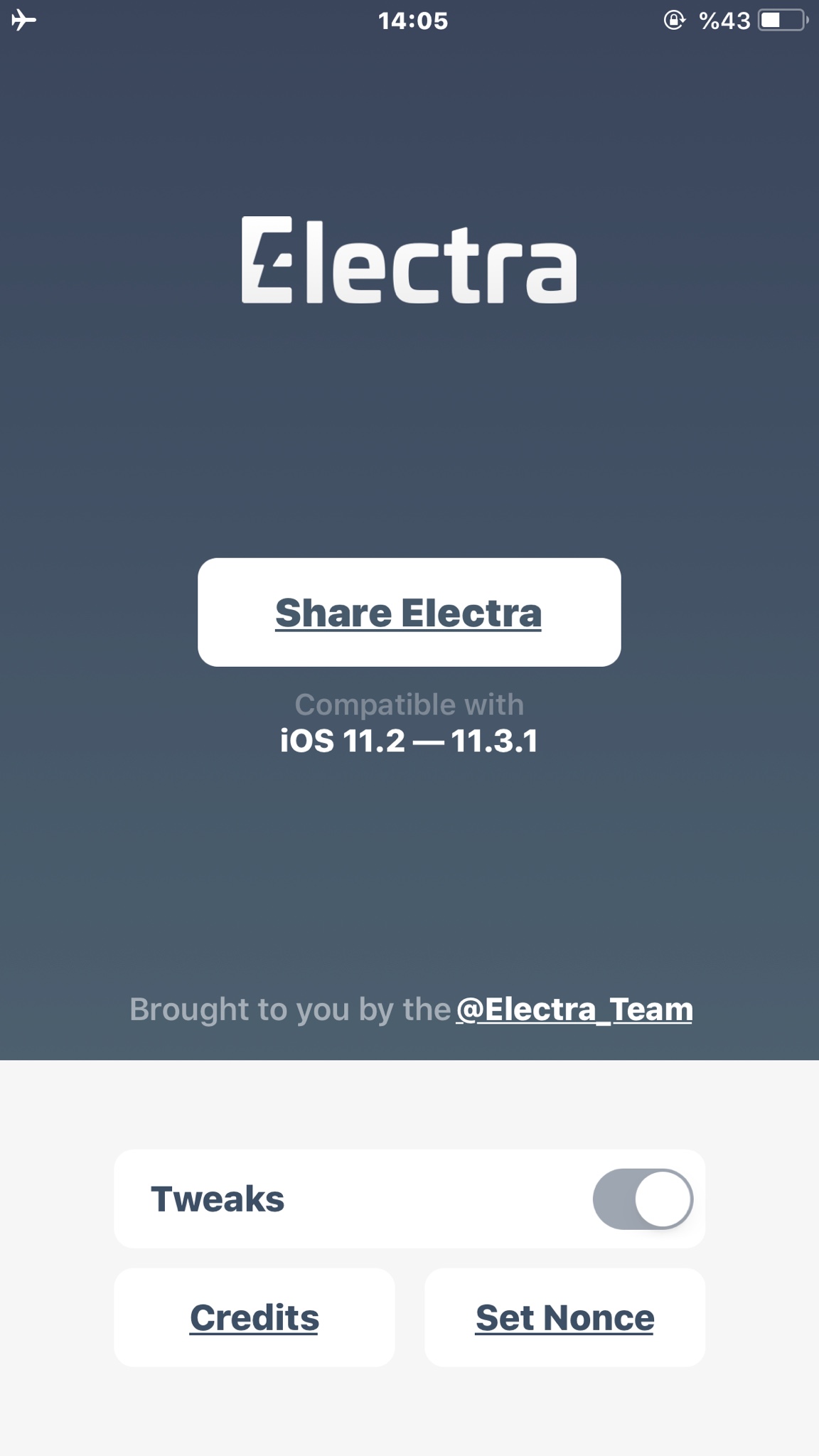Open the @Electra_Team link
The width and height of the screenshot is (819, 1456).
(x=574, y=1010)
